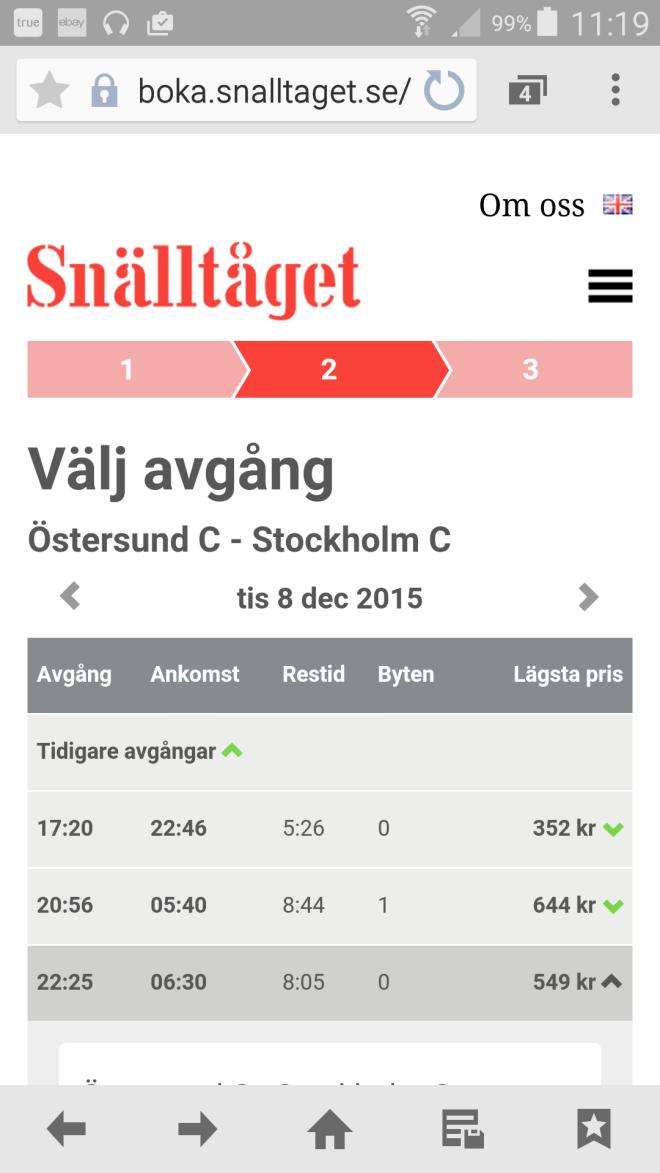Collapse the 22:25 departure details

pyautogui.click(x=330, y=982)
